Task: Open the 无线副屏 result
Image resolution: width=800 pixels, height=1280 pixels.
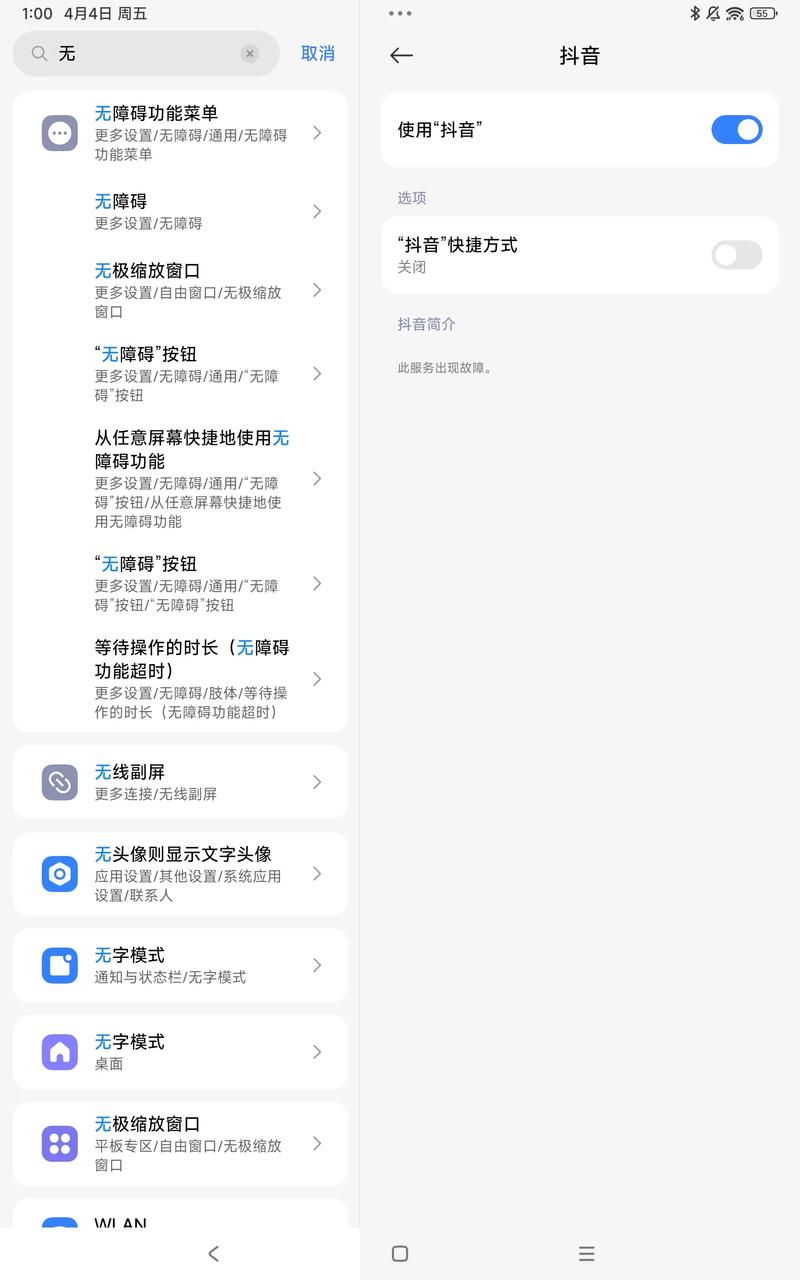Action: 180,782
